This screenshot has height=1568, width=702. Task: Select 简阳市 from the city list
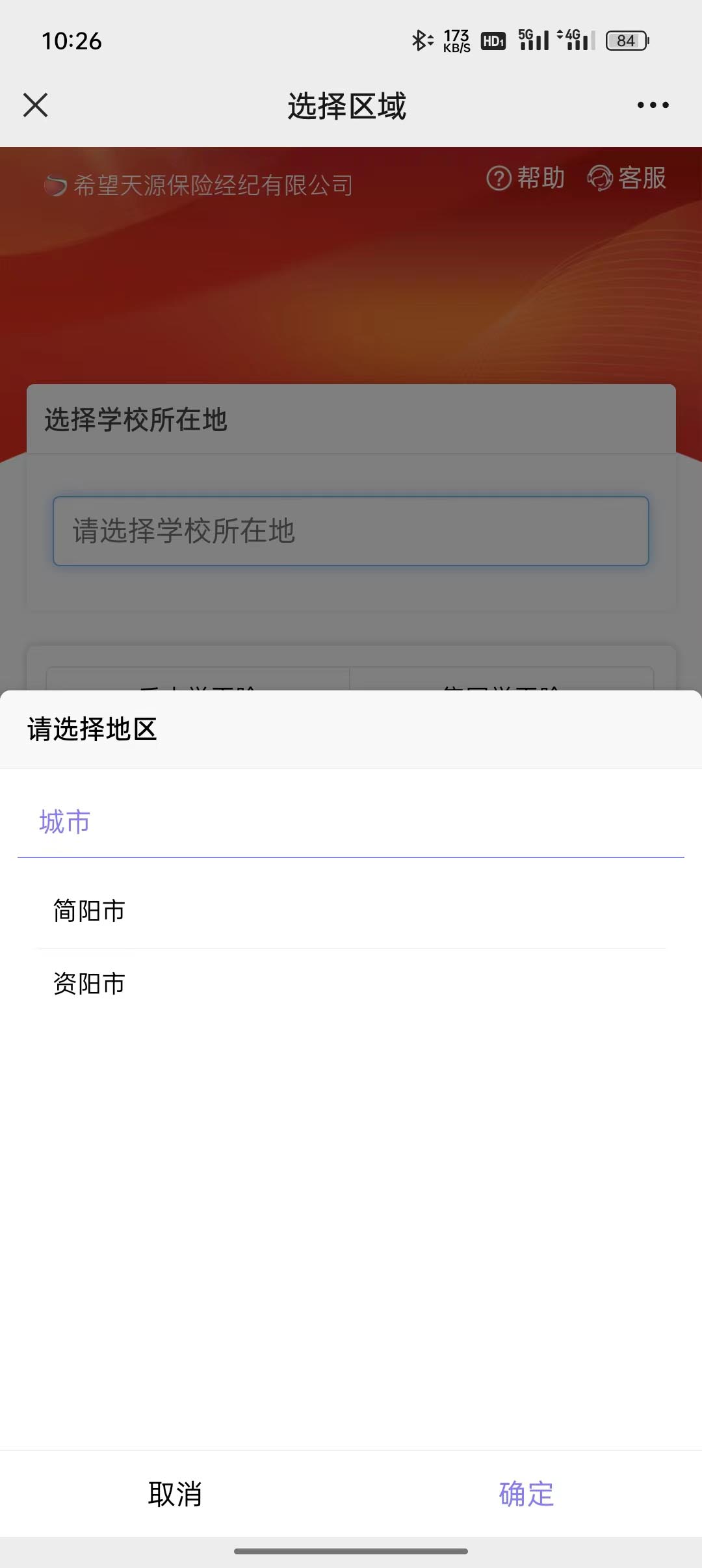point(89,911)
